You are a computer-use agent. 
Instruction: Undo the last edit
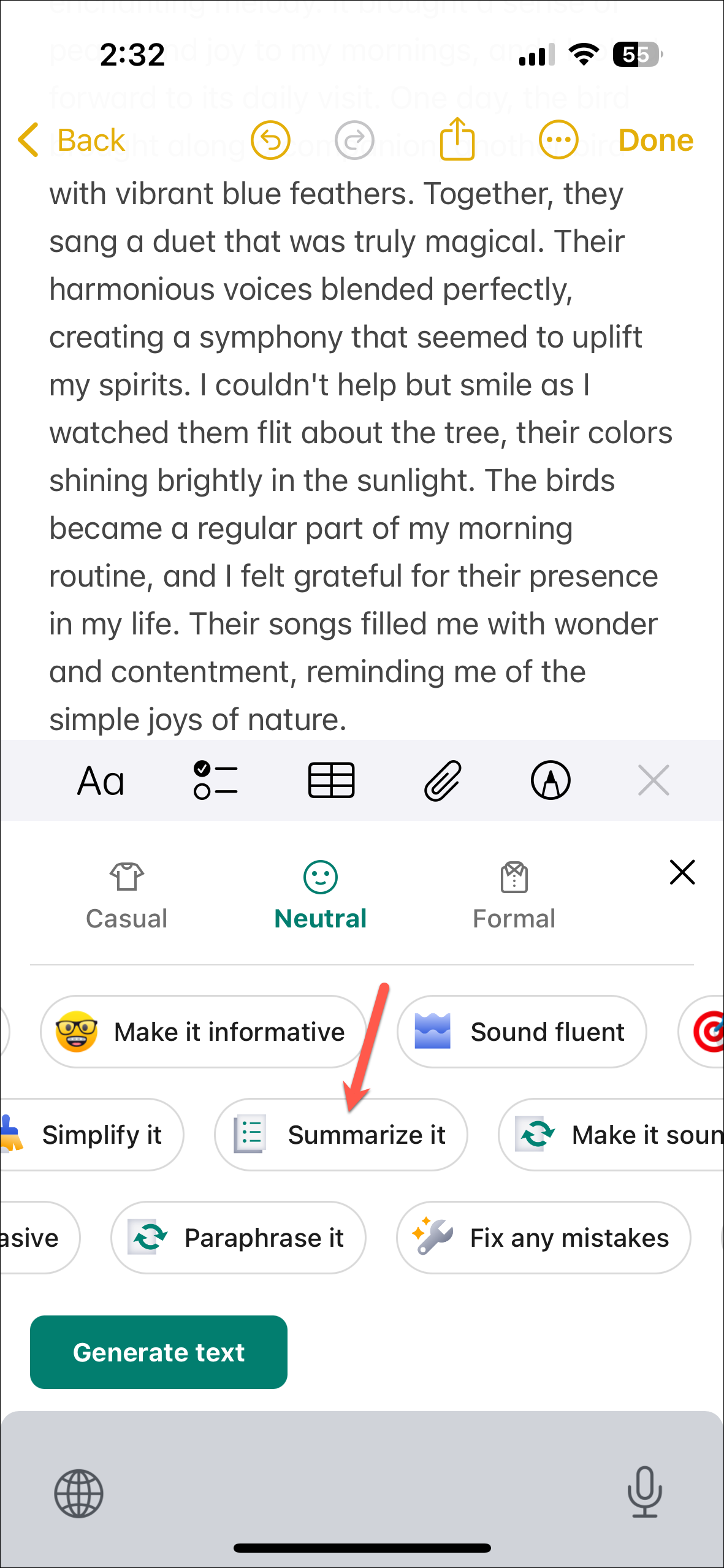pos(270,140)
